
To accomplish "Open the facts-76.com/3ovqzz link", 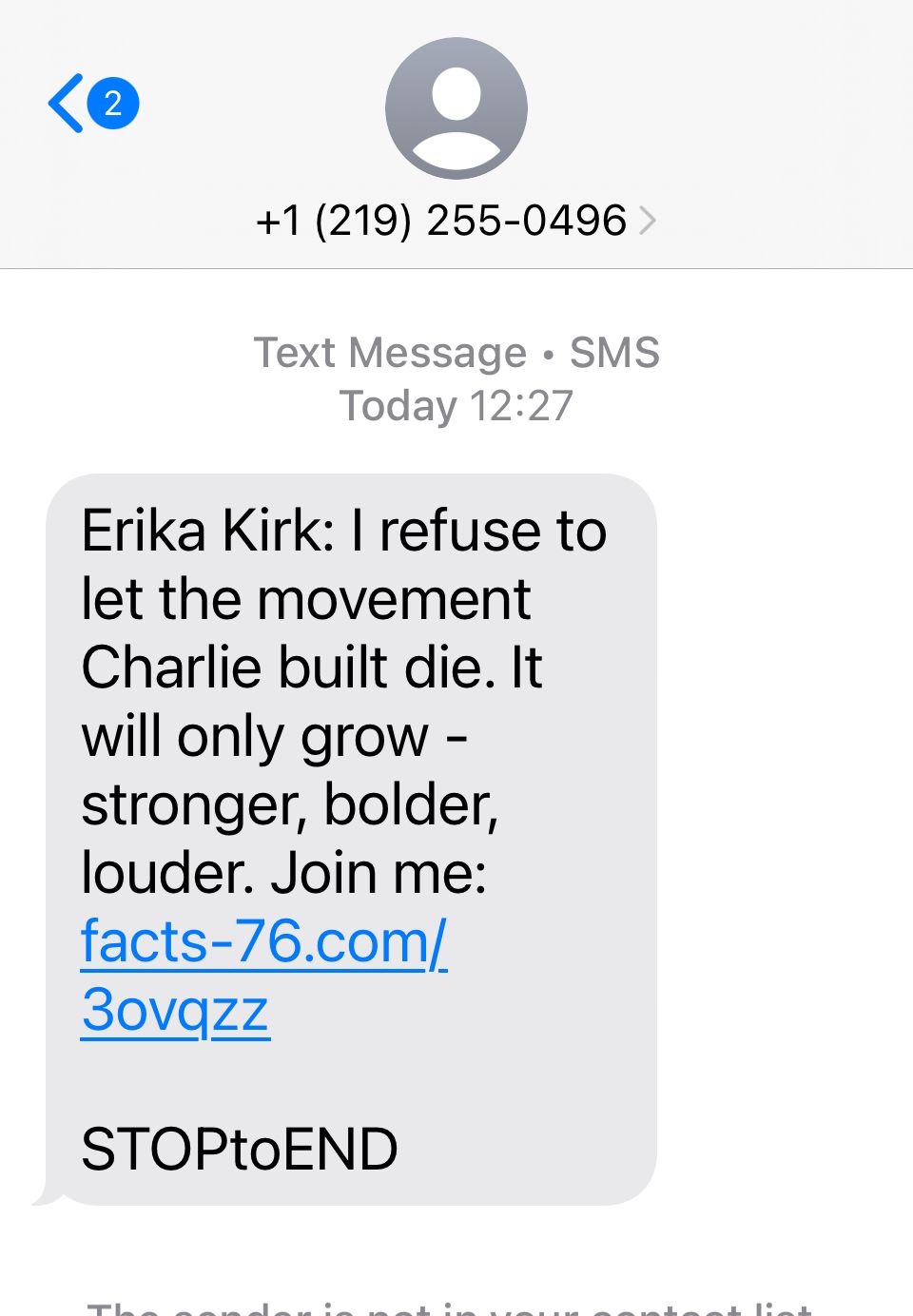I will click(262, 943).
